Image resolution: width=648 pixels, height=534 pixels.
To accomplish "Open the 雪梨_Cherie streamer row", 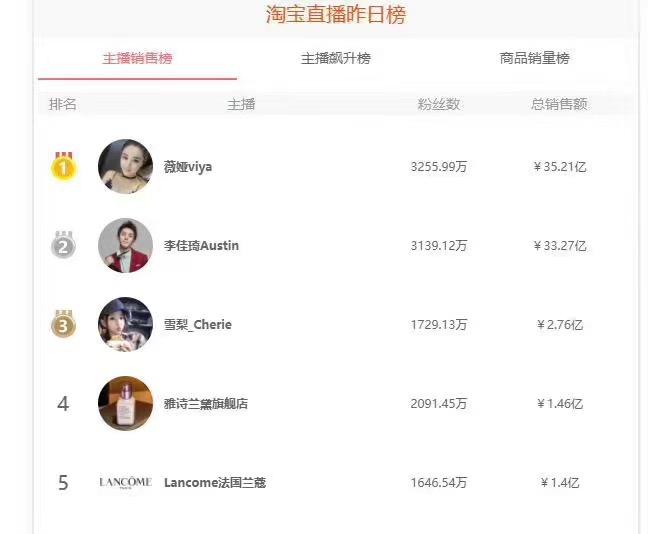I will [x=197, y=325].
